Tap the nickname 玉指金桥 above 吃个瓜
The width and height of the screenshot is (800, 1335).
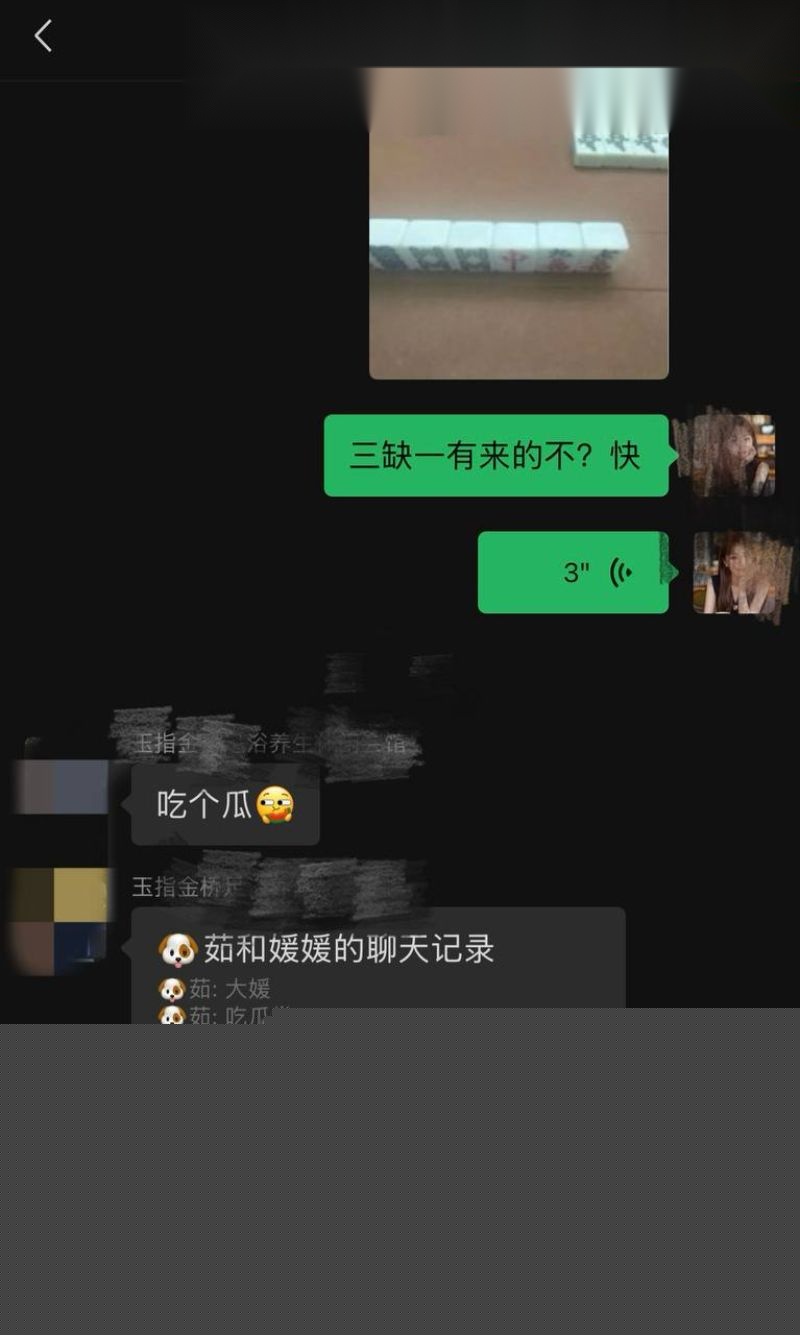point(165,746)
